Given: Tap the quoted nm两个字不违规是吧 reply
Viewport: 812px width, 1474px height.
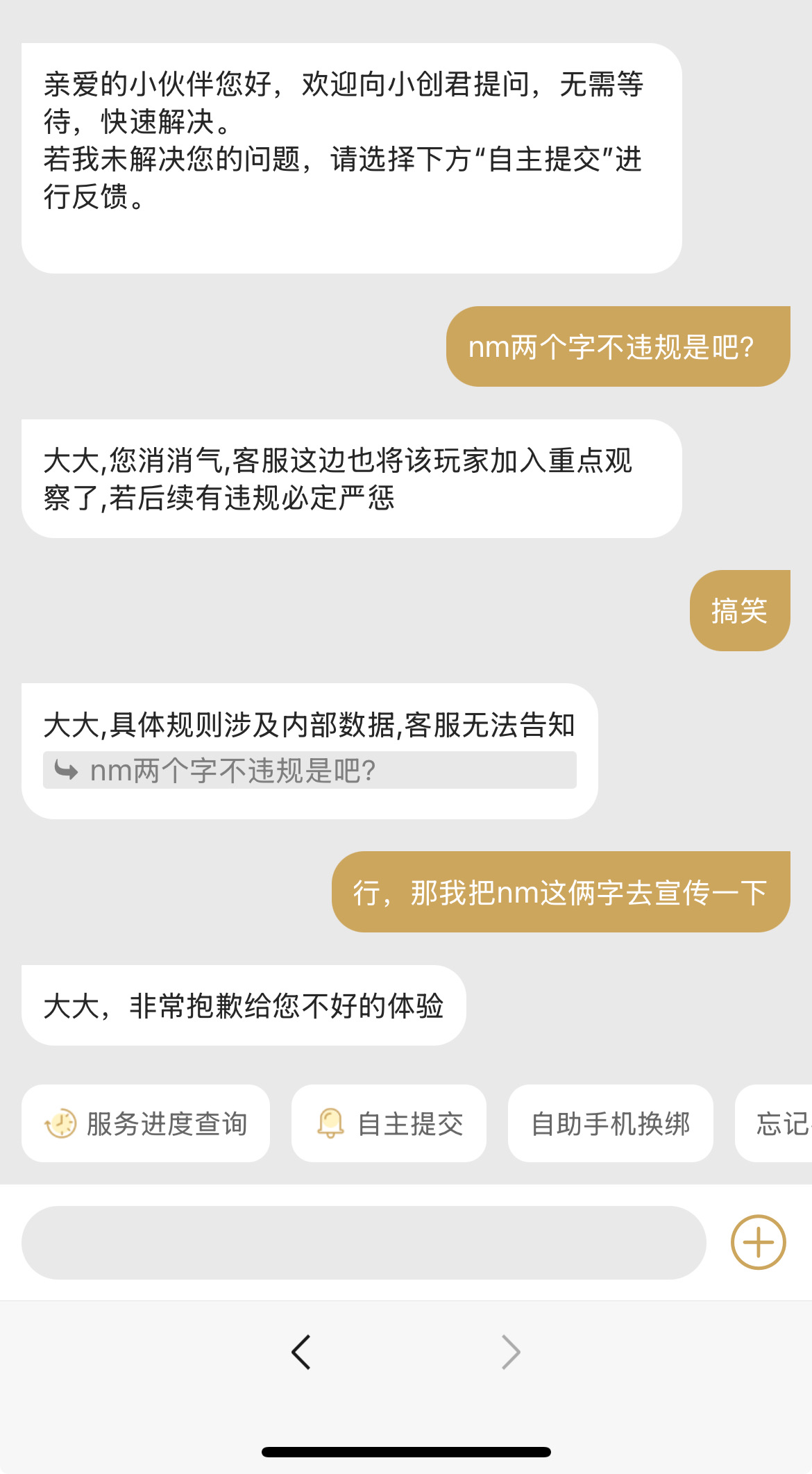Looking at the screenshot, I should tap(310, 770).
